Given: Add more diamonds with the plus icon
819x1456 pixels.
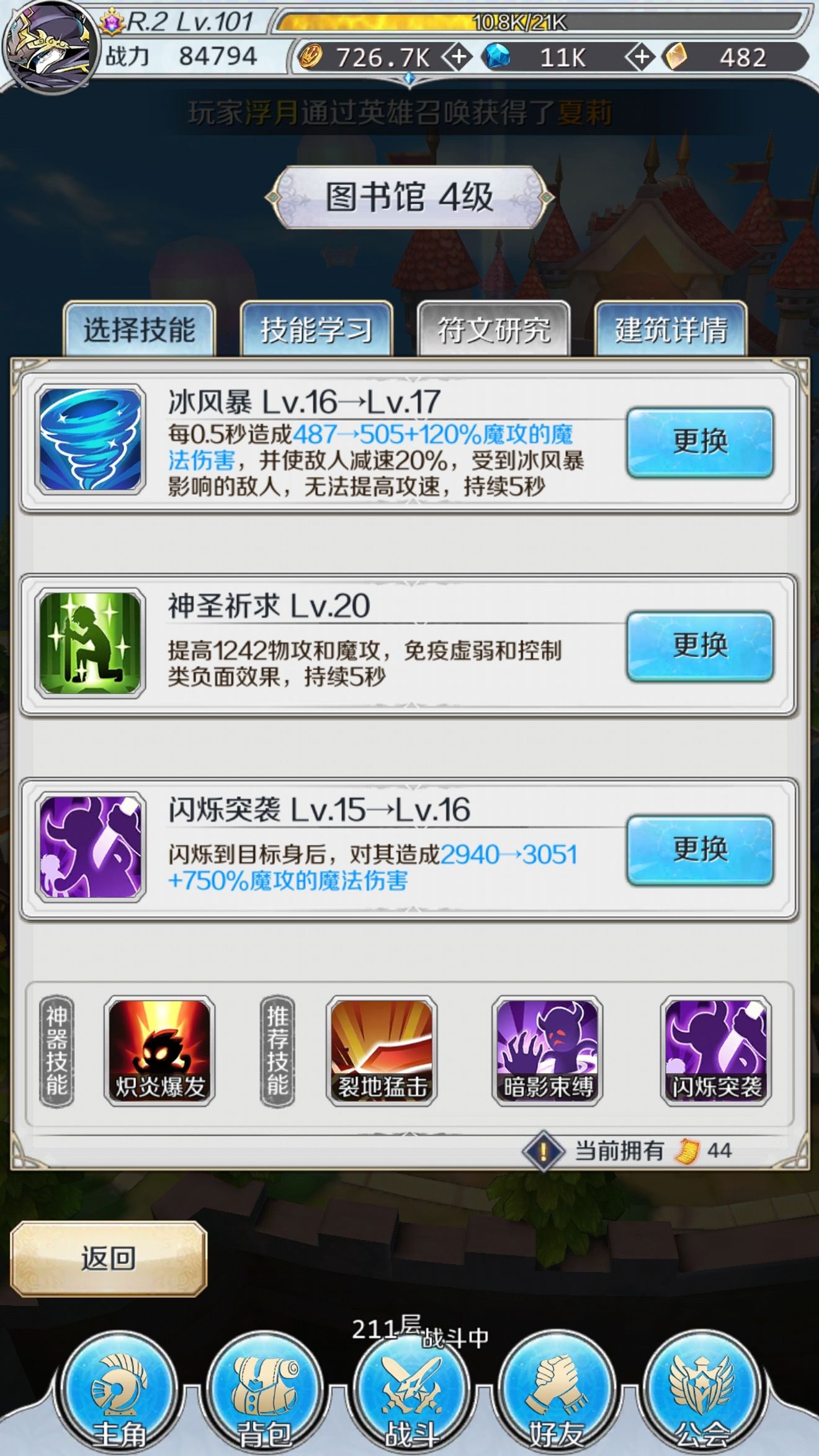Looking at the screenshot, I should (x=640, y=57).
